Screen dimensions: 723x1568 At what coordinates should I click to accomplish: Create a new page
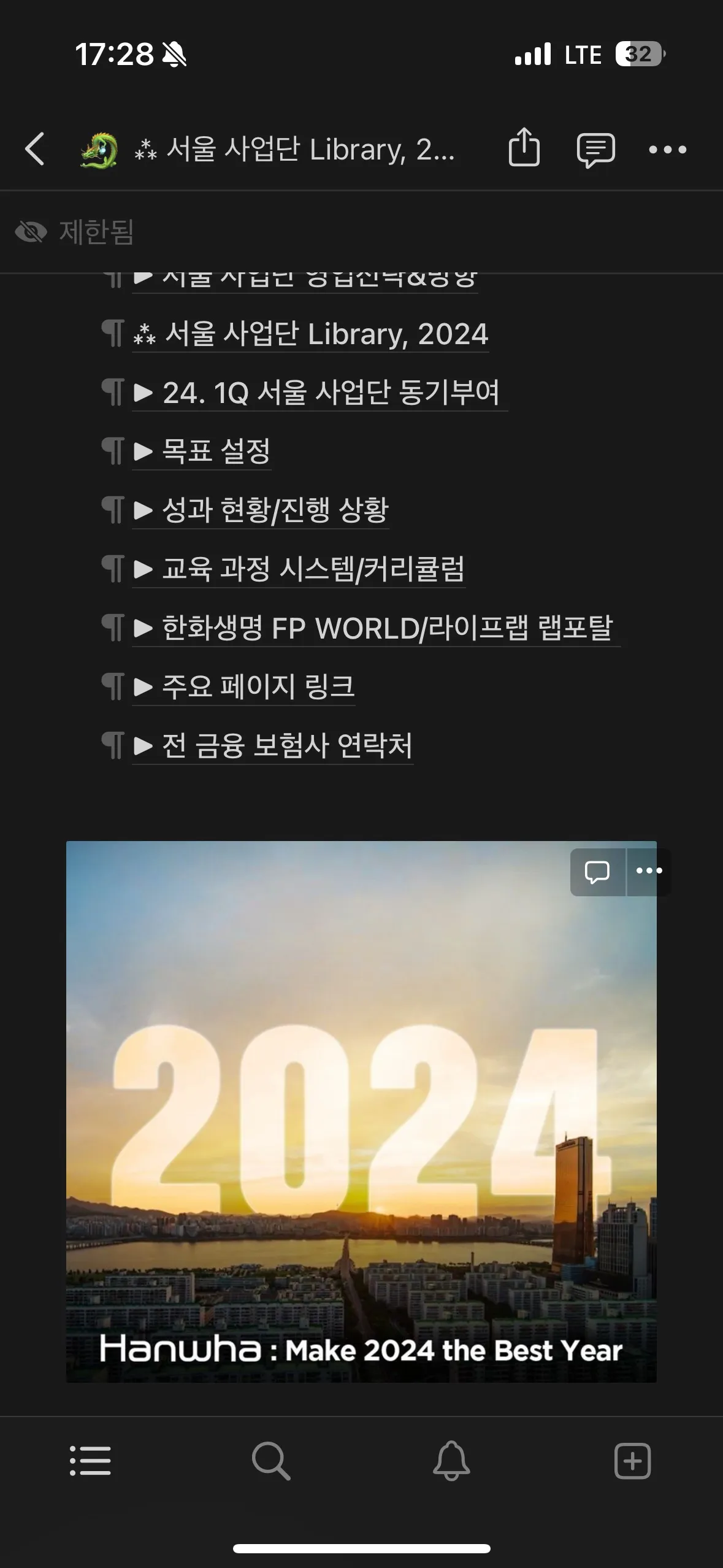click(632, 1461)
